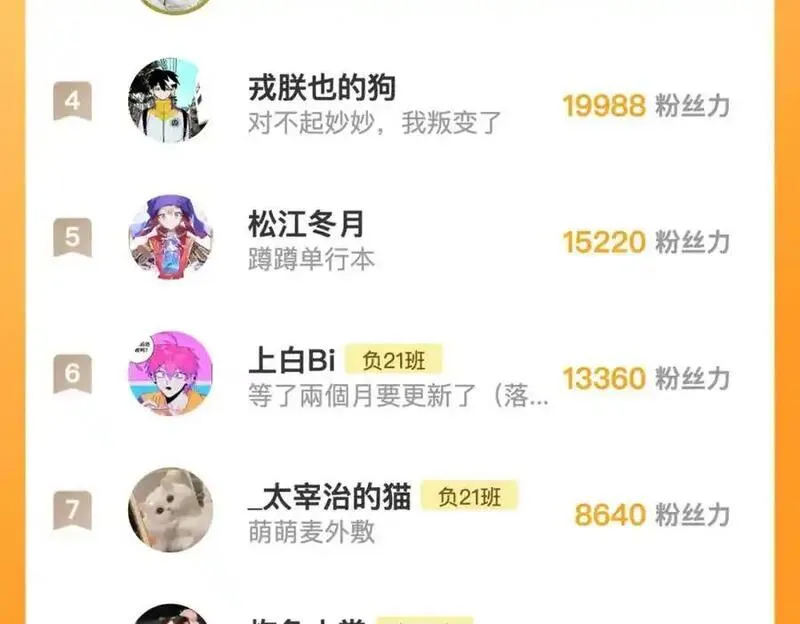View 松江冬月's profile avatar
This screenshot has height=624, width=800.
170,238
